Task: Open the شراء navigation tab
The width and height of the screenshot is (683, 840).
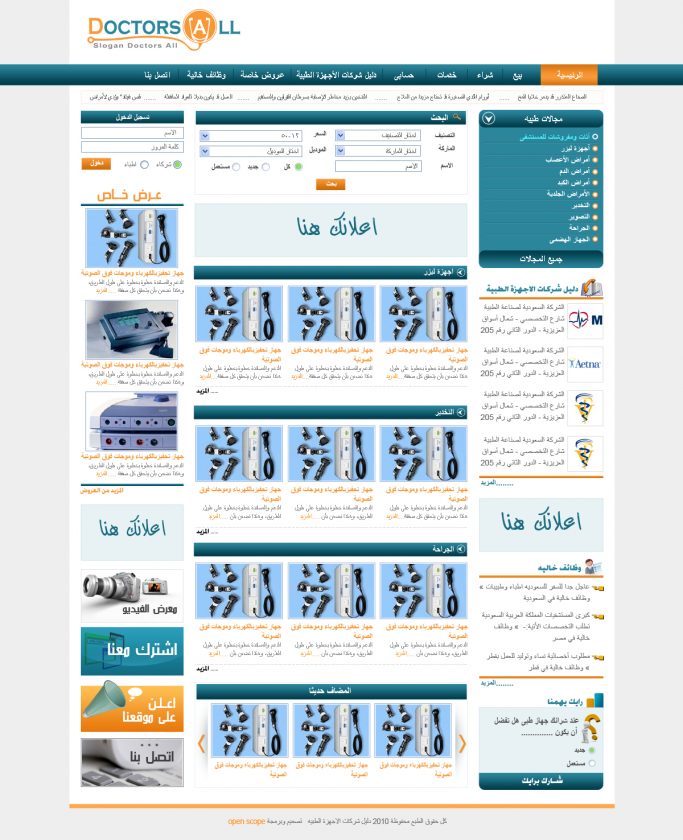Action: point(484,75)
